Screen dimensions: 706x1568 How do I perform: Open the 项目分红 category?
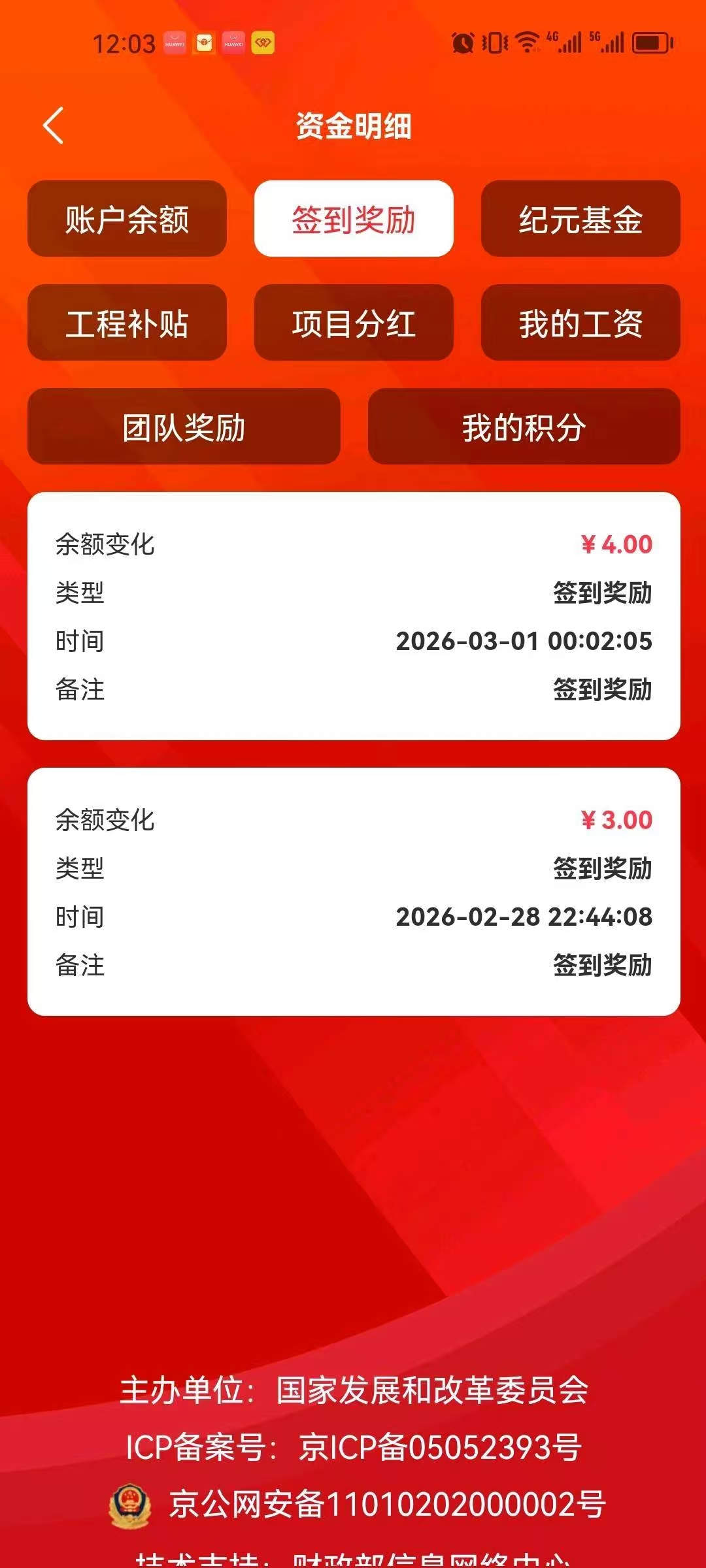[353, 323]
